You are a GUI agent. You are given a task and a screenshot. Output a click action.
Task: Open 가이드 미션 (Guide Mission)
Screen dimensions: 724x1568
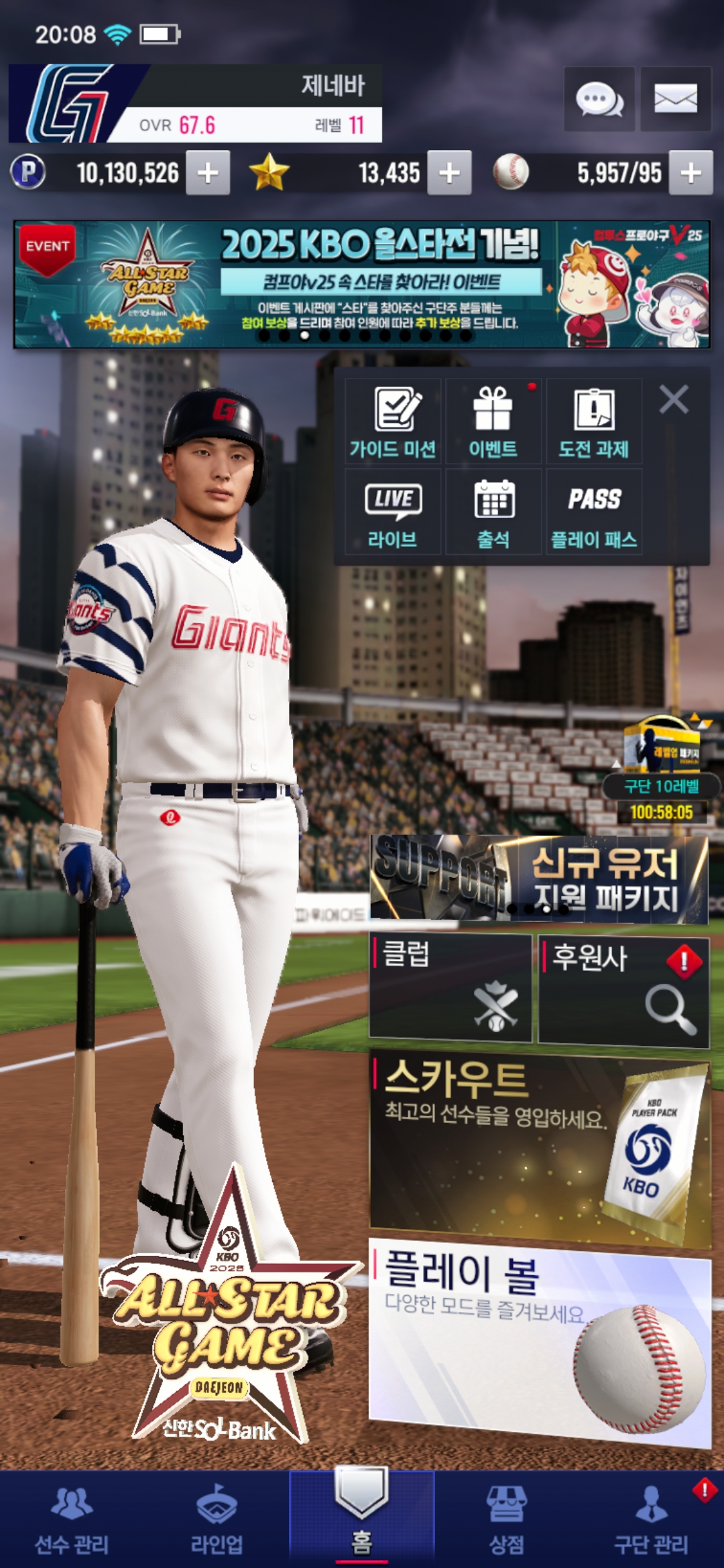tap(393, 421)
